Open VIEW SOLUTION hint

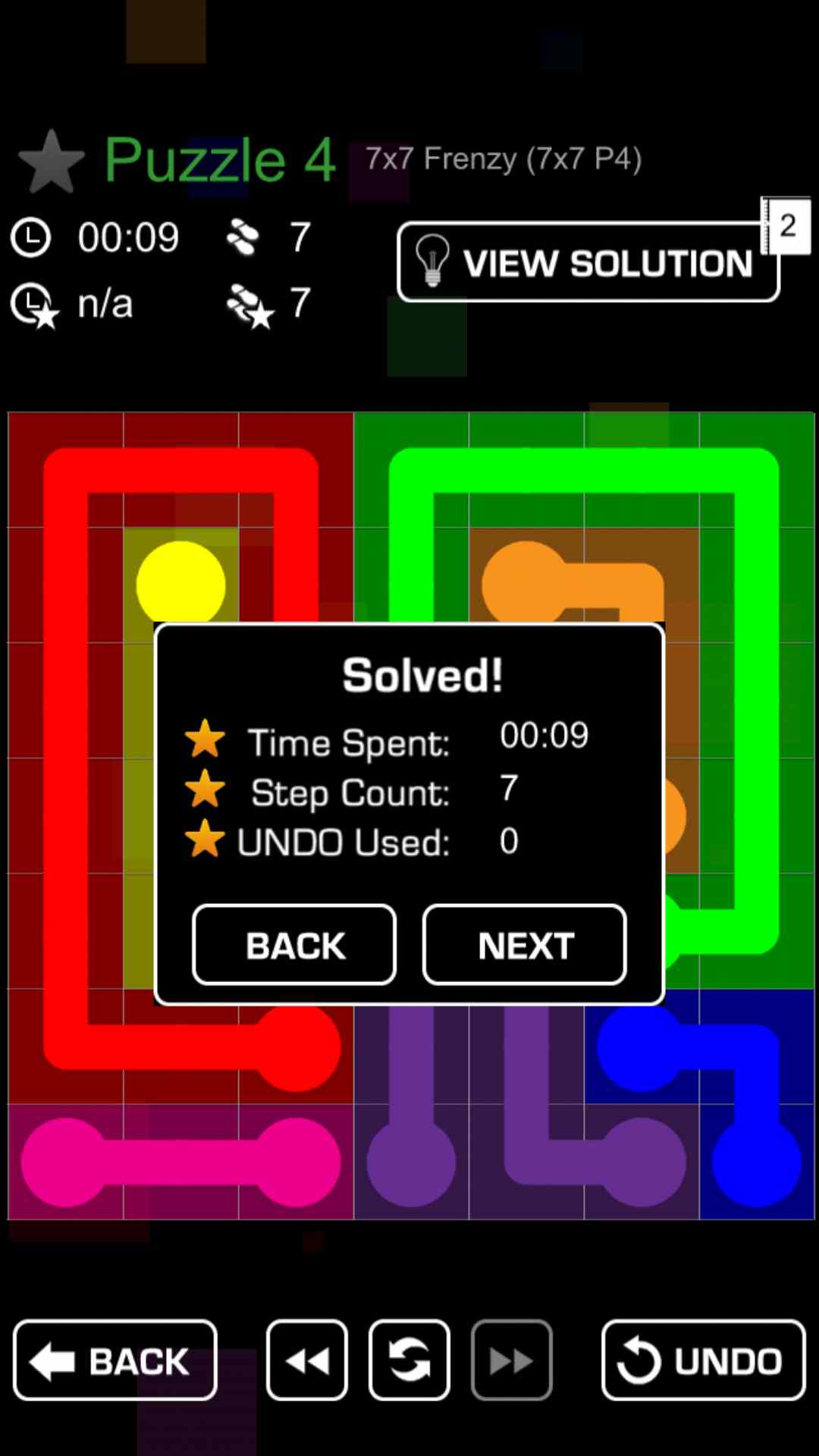tap(588, 262)
